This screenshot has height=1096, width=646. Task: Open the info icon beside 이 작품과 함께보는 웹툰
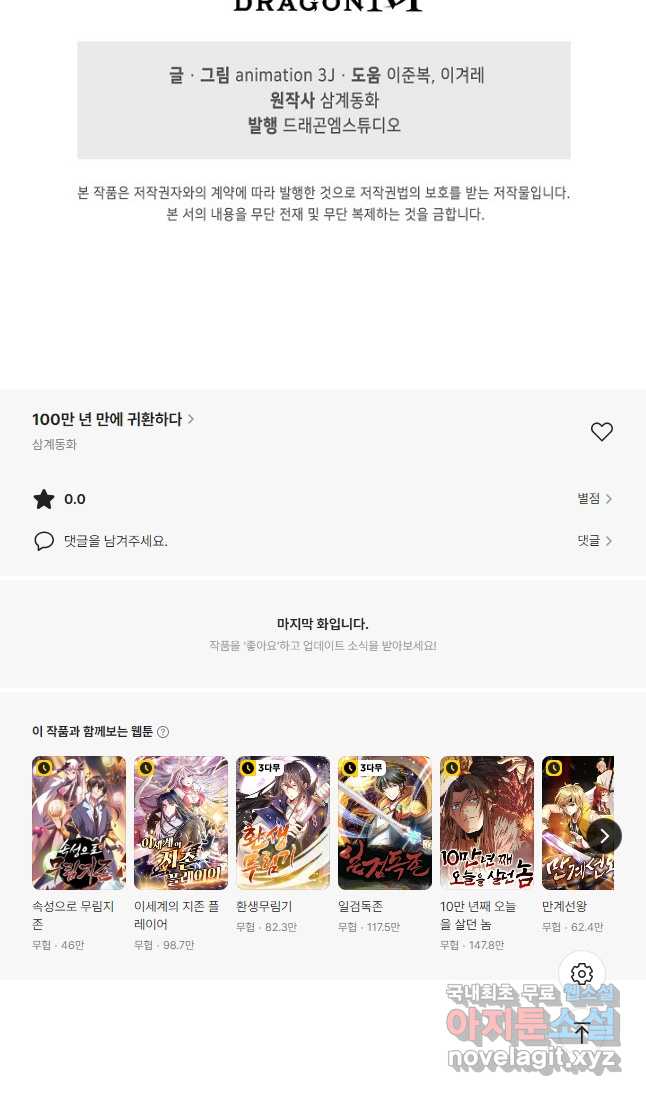tap(163, 732)
